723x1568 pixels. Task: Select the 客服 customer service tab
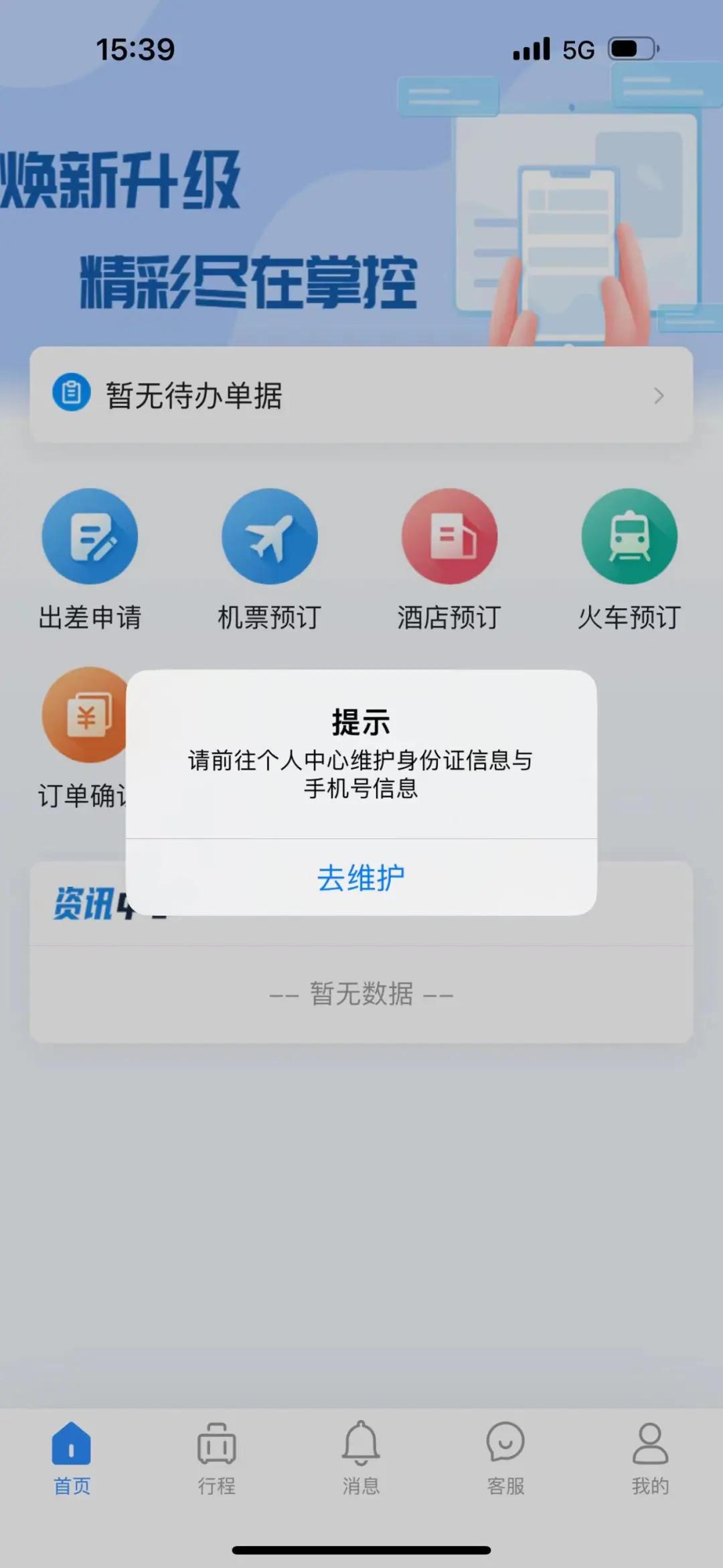[505, 1457]
